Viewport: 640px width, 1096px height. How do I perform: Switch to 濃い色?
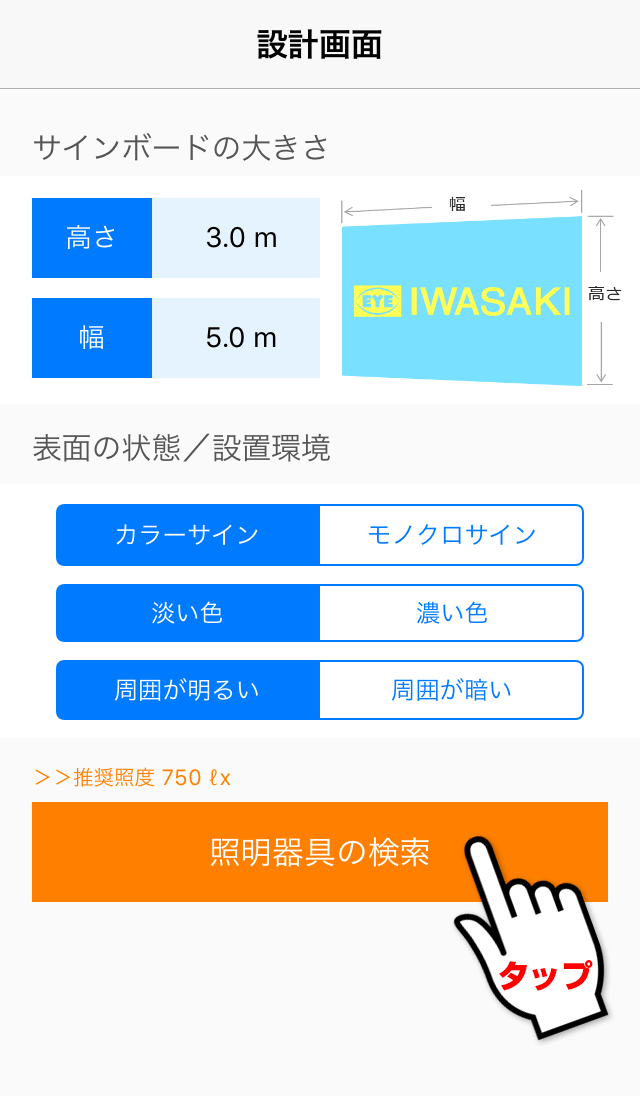451,613
